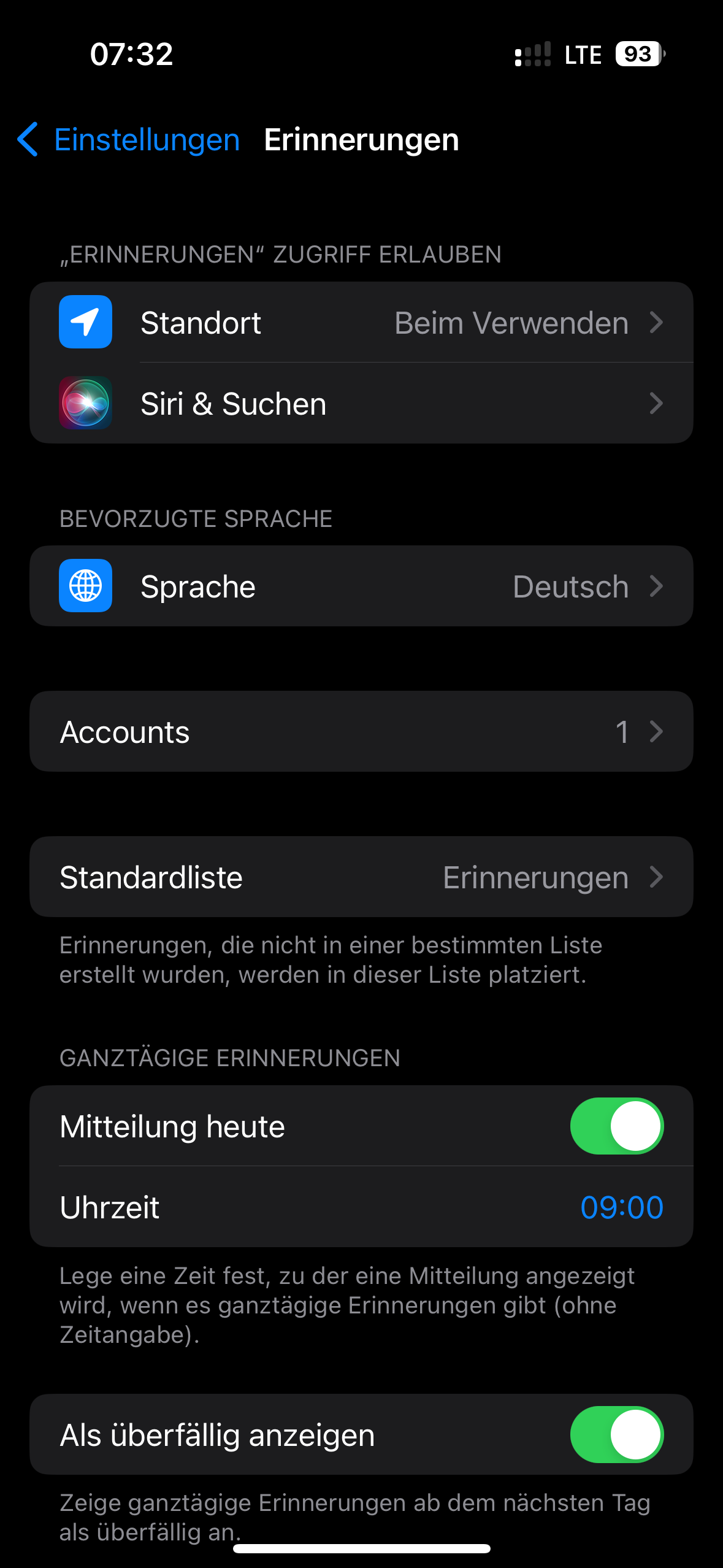Screen dimensions: 723x1568
Task: Turn off Mitteilung heute
Action: point(616,1126)
